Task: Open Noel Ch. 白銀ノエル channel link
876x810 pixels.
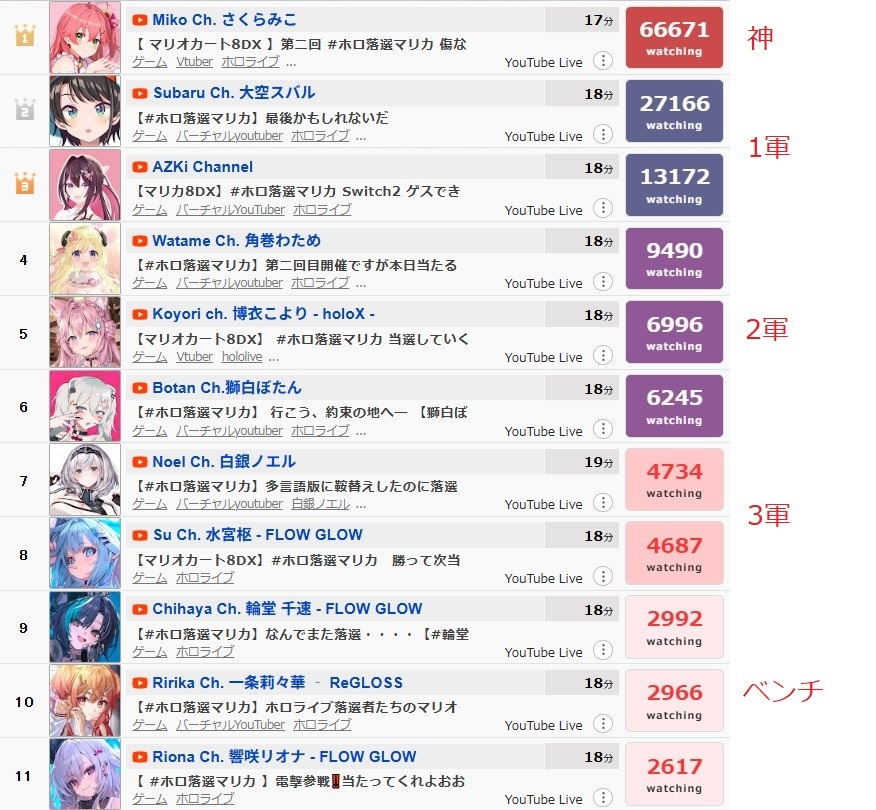Action: (x=224, y=462)
